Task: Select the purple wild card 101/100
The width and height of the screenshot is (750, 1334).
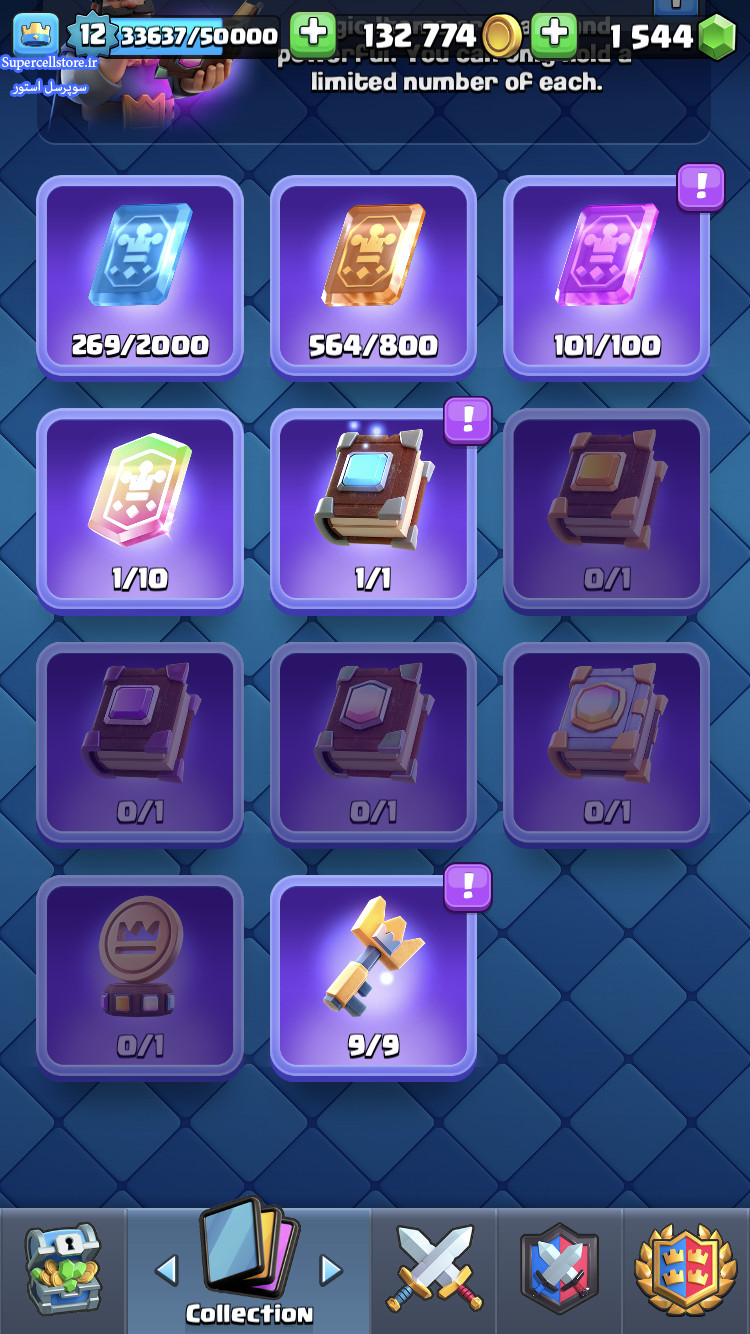Action: click(606, 276)
